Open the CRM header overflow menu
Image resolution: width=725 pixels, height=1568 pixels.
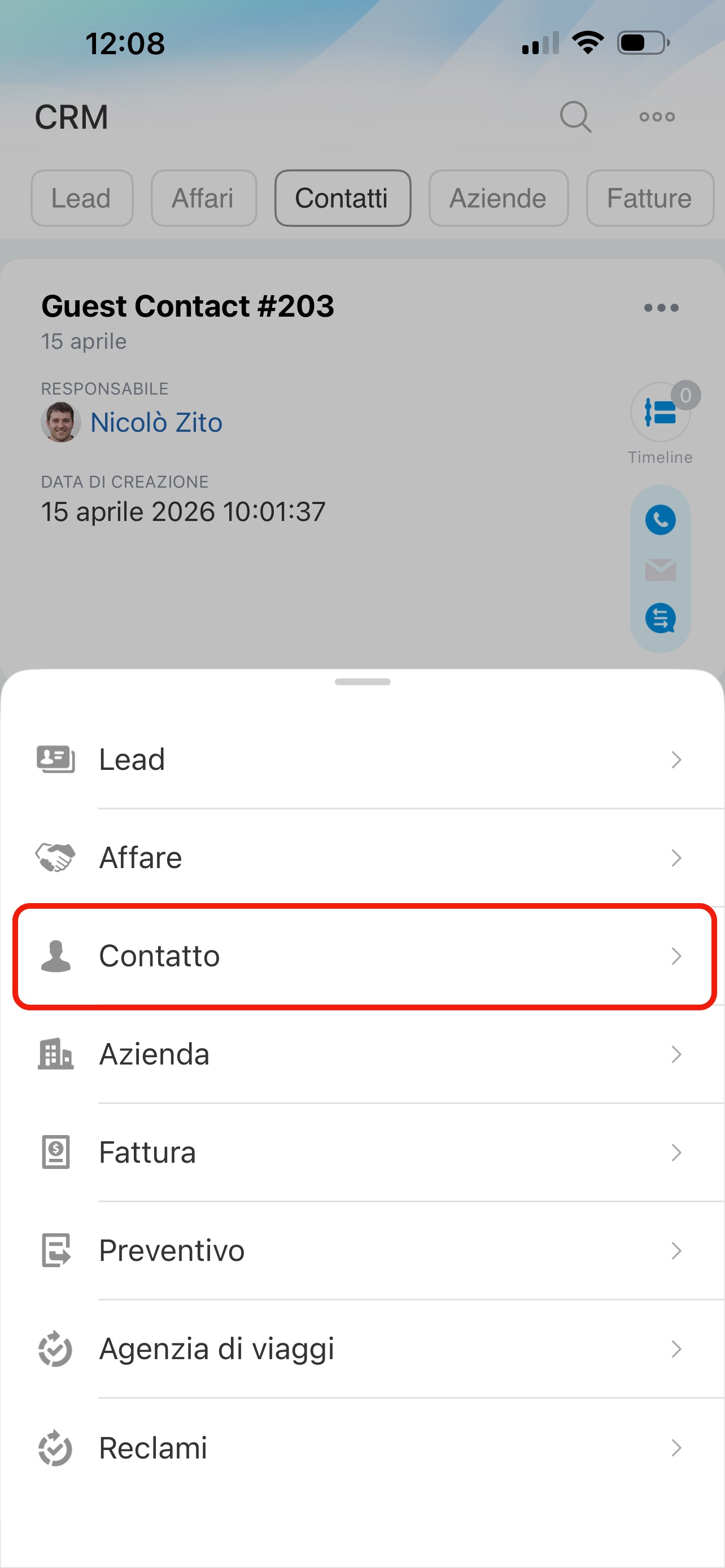point(657,116)
